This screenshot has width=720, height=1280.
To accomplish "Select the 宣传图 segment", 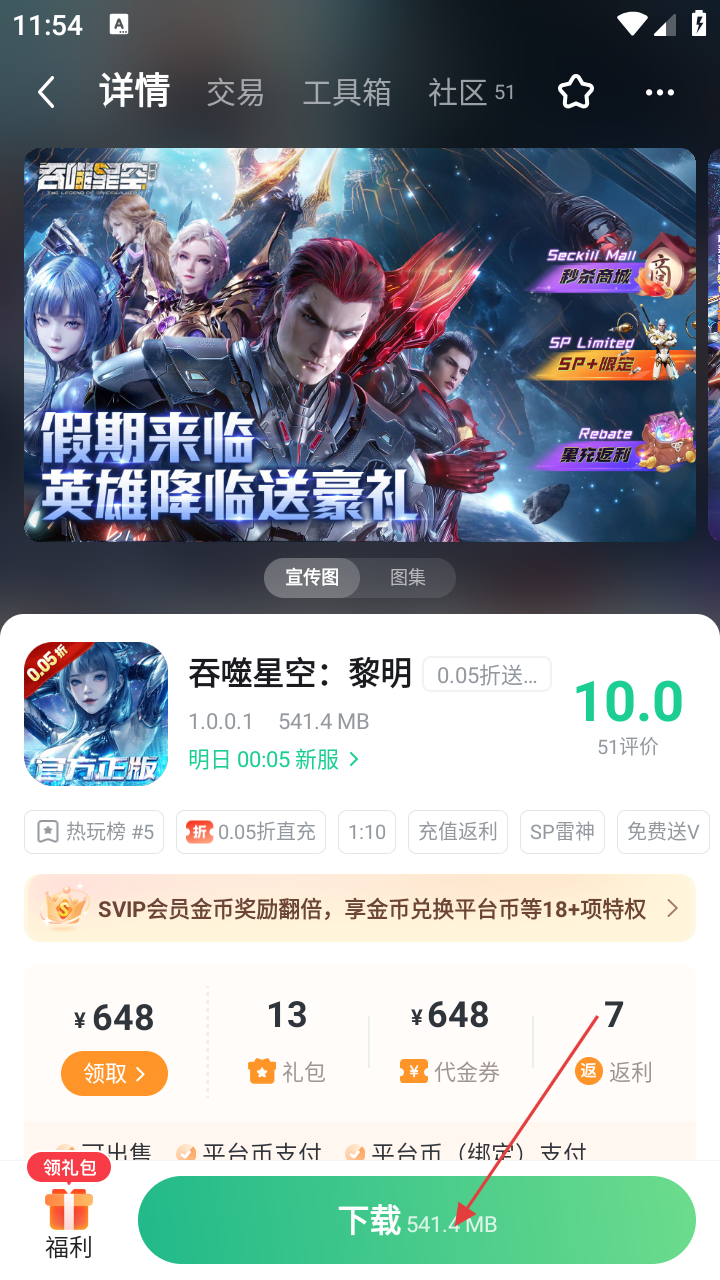I will click(x=312, y=578).
